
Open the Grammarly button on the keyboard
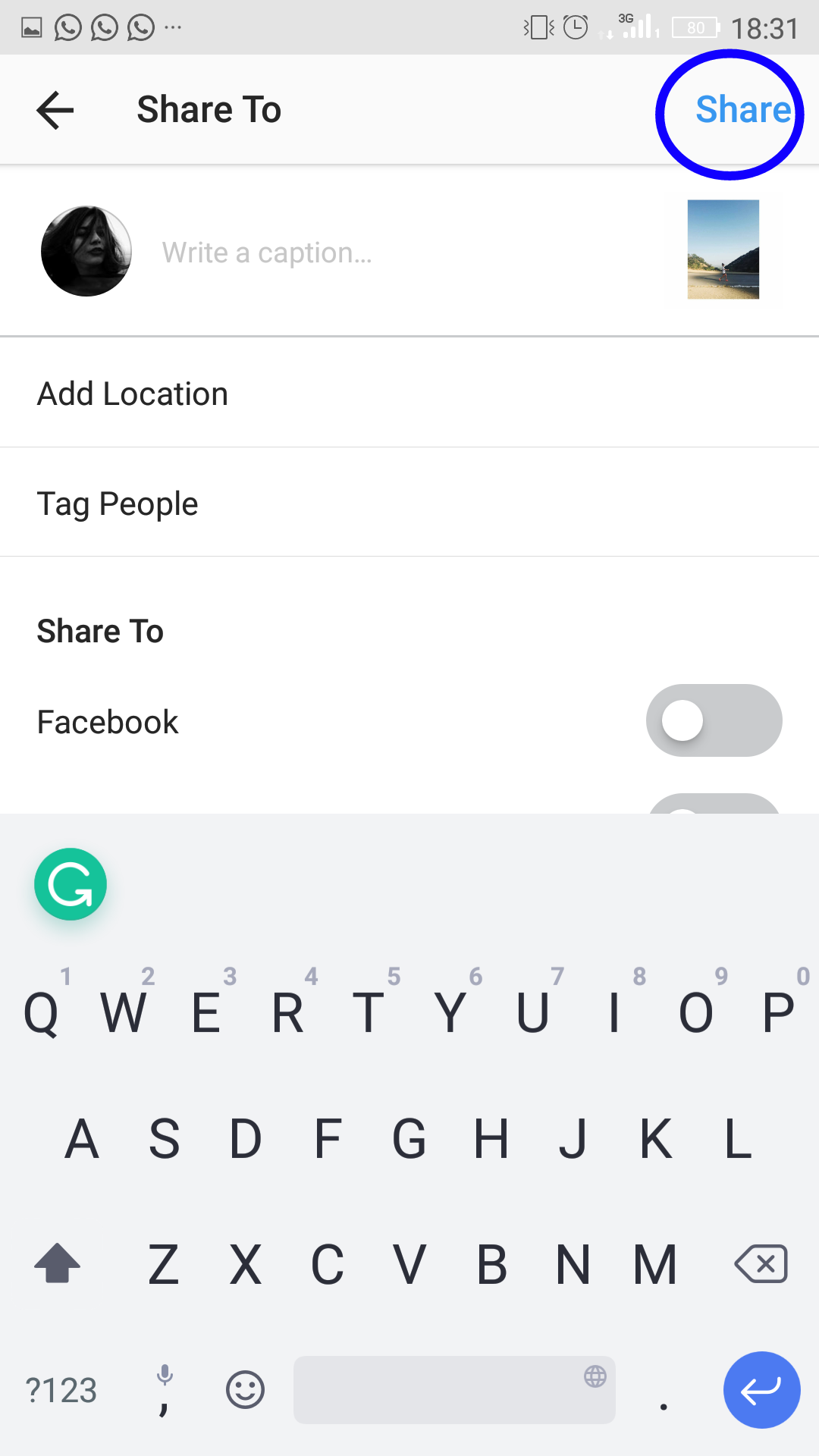point(71,884)
